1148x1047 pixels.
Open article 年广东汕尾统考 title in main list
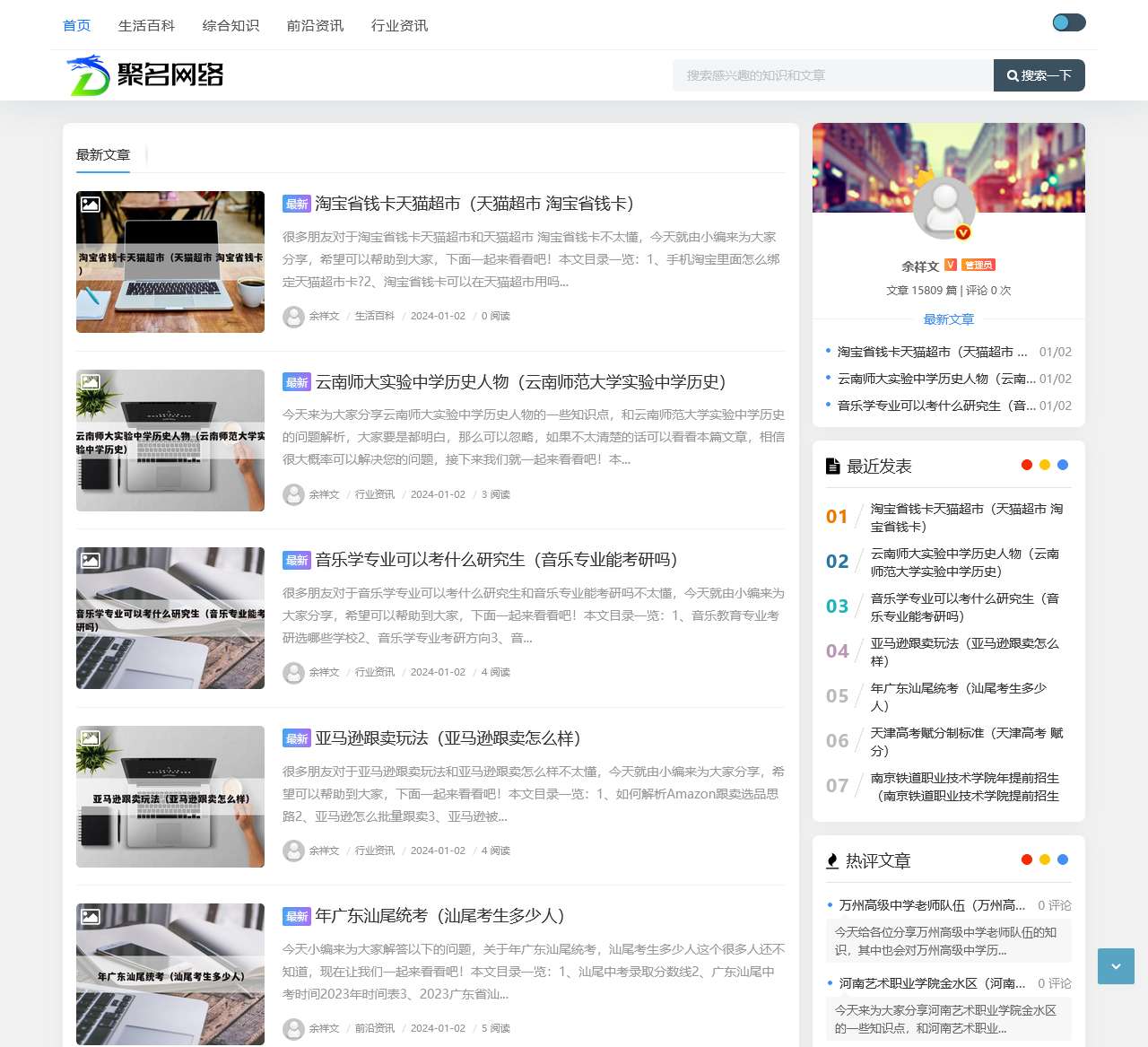tap(439, 916)
